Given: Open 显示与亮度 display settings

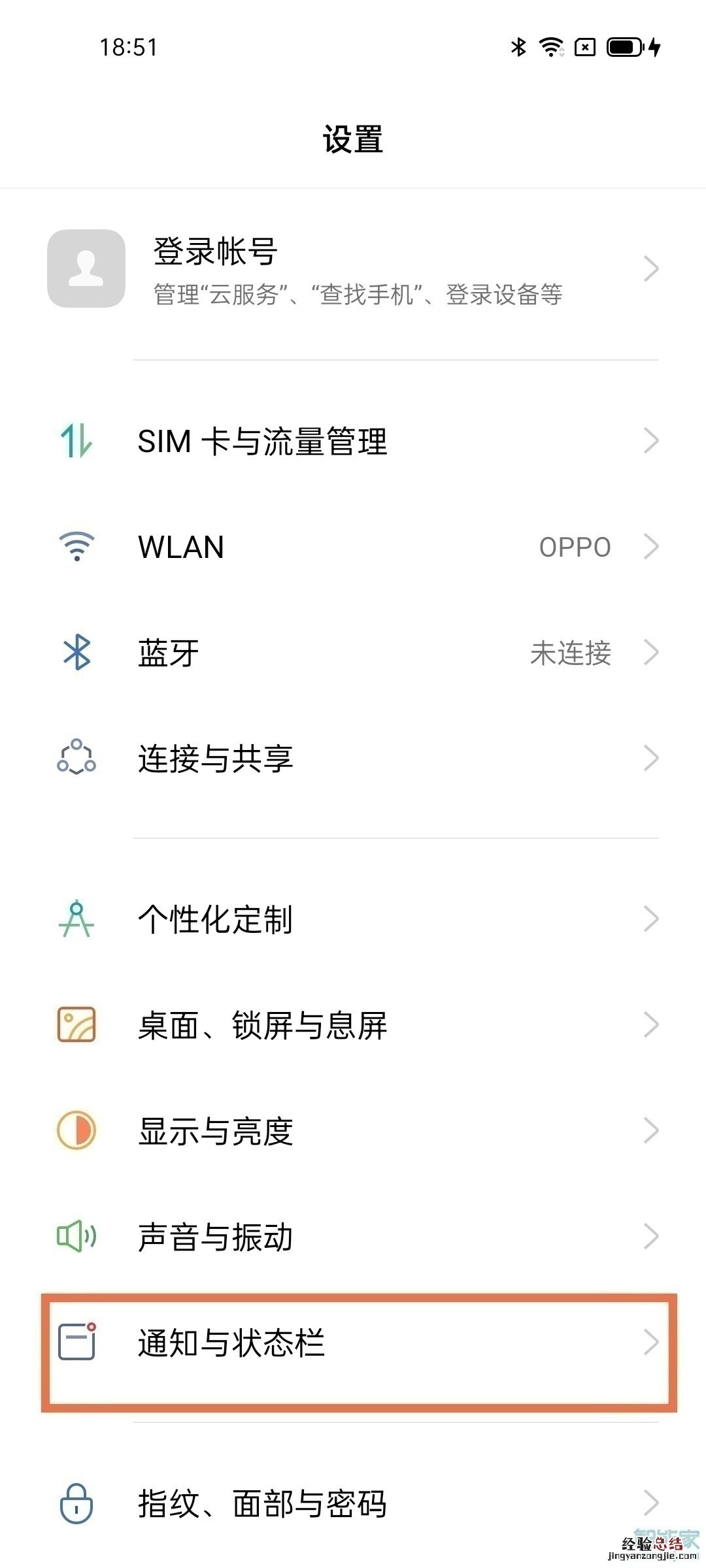Looking at the screenshot, I should click(x=353, y=1131).
